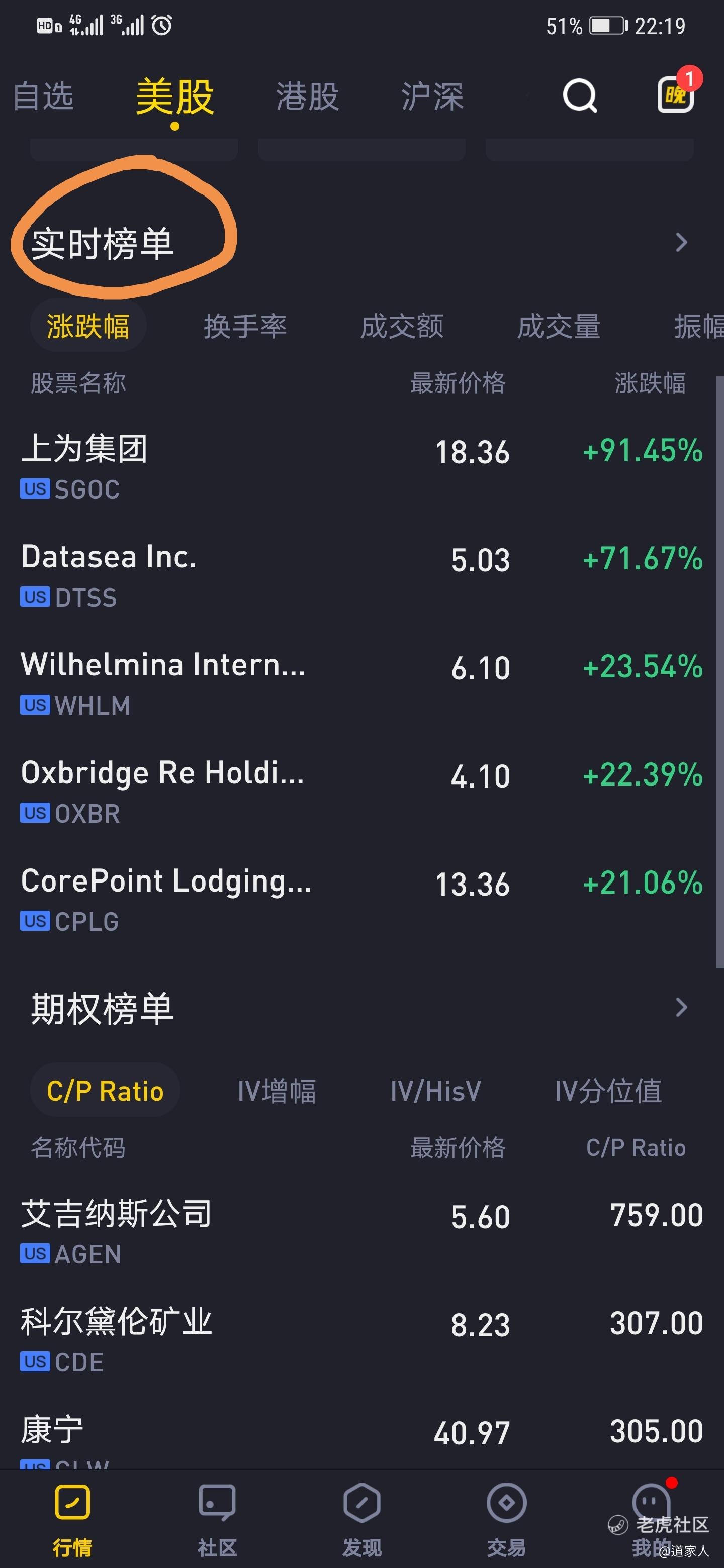Select the 换手率 ranking tab
This screenshot has width=724, height=1568.
pyautogui.click(x=245, y=326)
